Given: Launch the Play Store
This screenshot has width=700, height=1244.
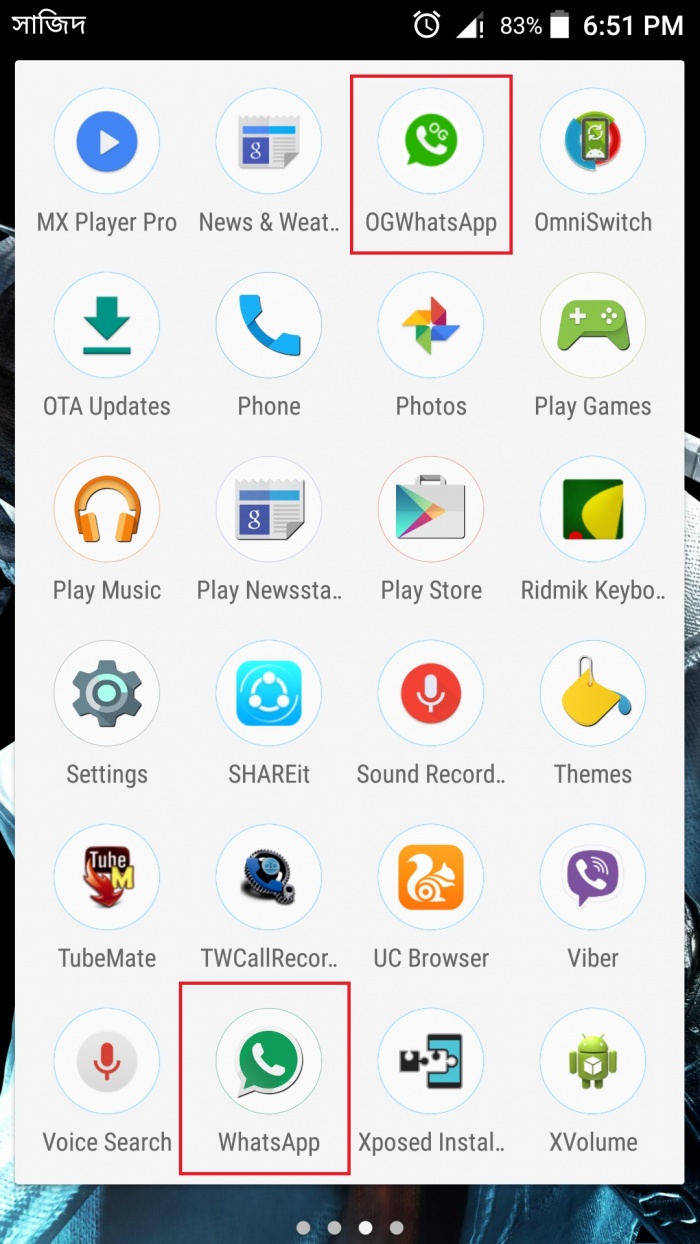Looking at the screenshot, I should tap(431, 509).
